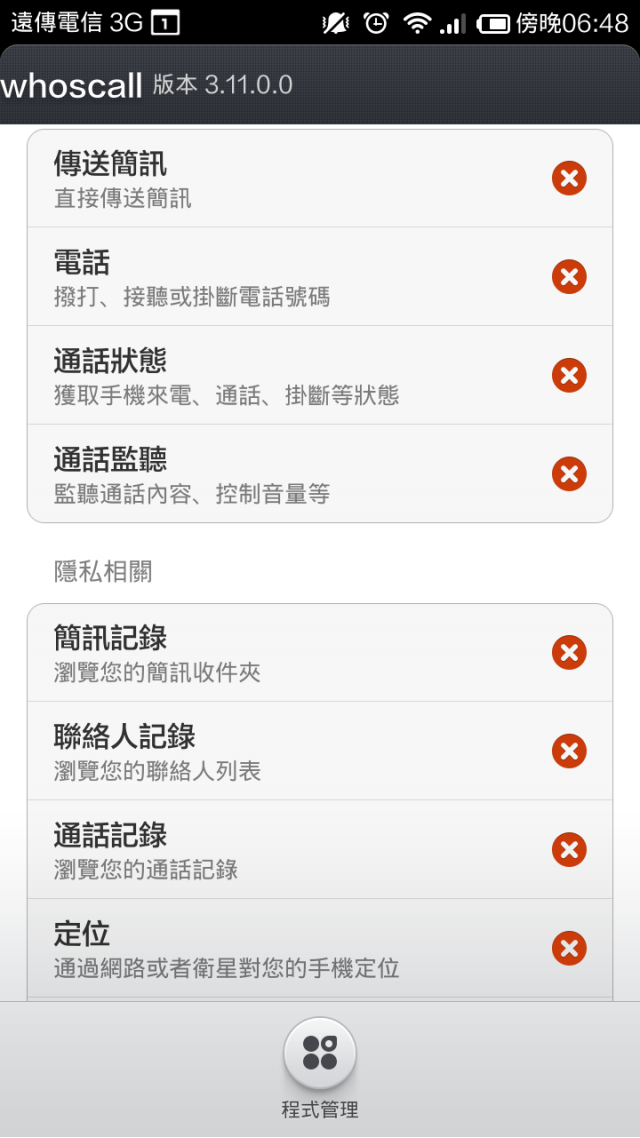Screen dimensions: 640x1138
Task: Tap the 程式管理 button
Action: click(x=320, y=1068)
